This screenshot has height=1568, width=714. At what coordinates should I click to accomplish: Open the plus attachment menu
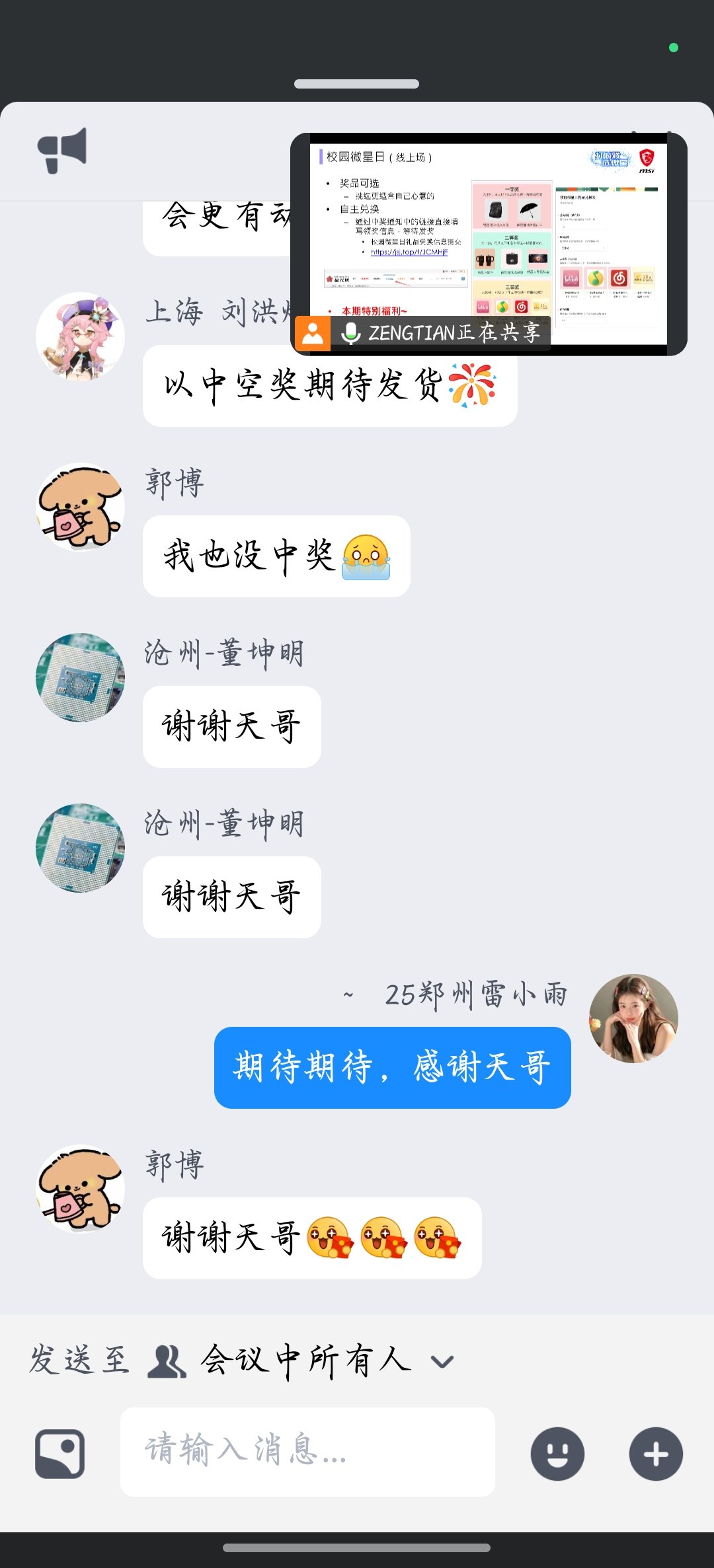[x=655, y=1454]
